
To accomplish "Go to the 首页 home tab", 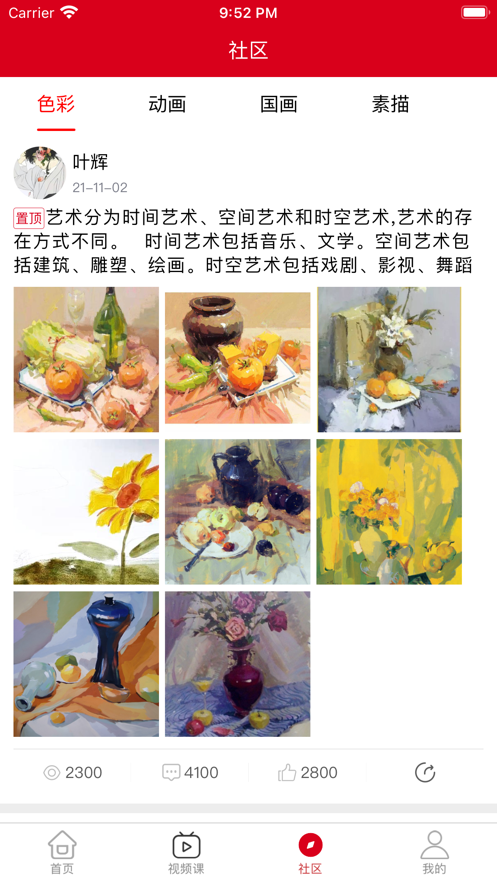I will [x=62, y=853].
